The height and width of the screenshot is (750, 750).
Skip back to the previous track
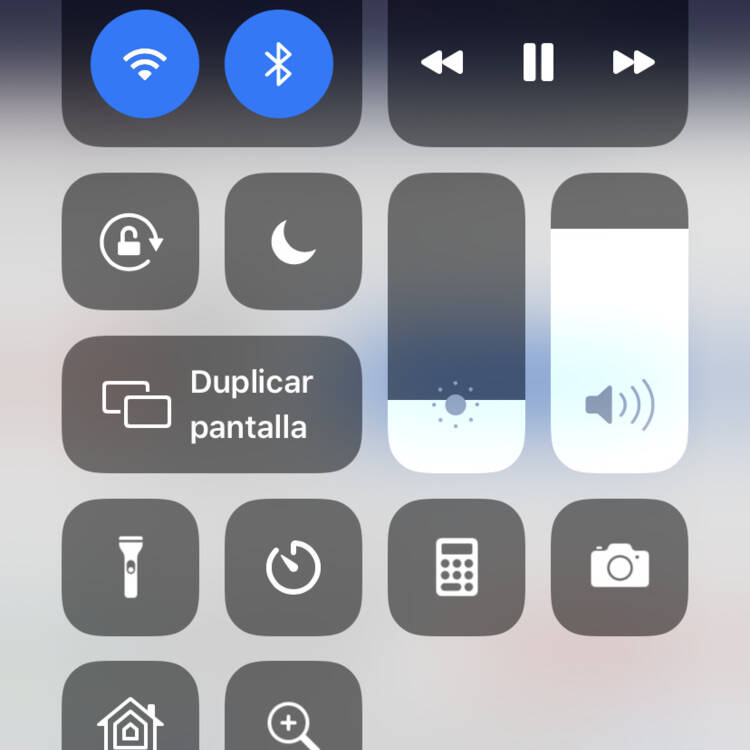point(442,63)
